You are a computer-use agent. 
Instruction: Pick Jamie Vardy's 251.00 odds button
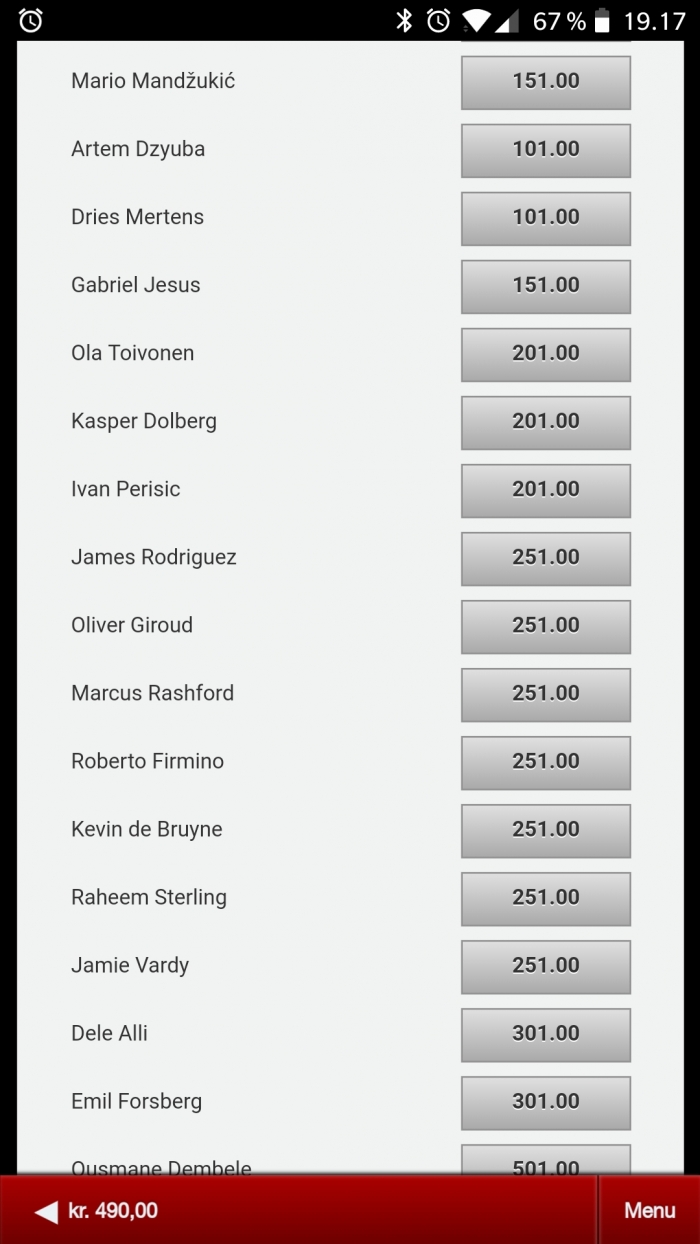546,966
